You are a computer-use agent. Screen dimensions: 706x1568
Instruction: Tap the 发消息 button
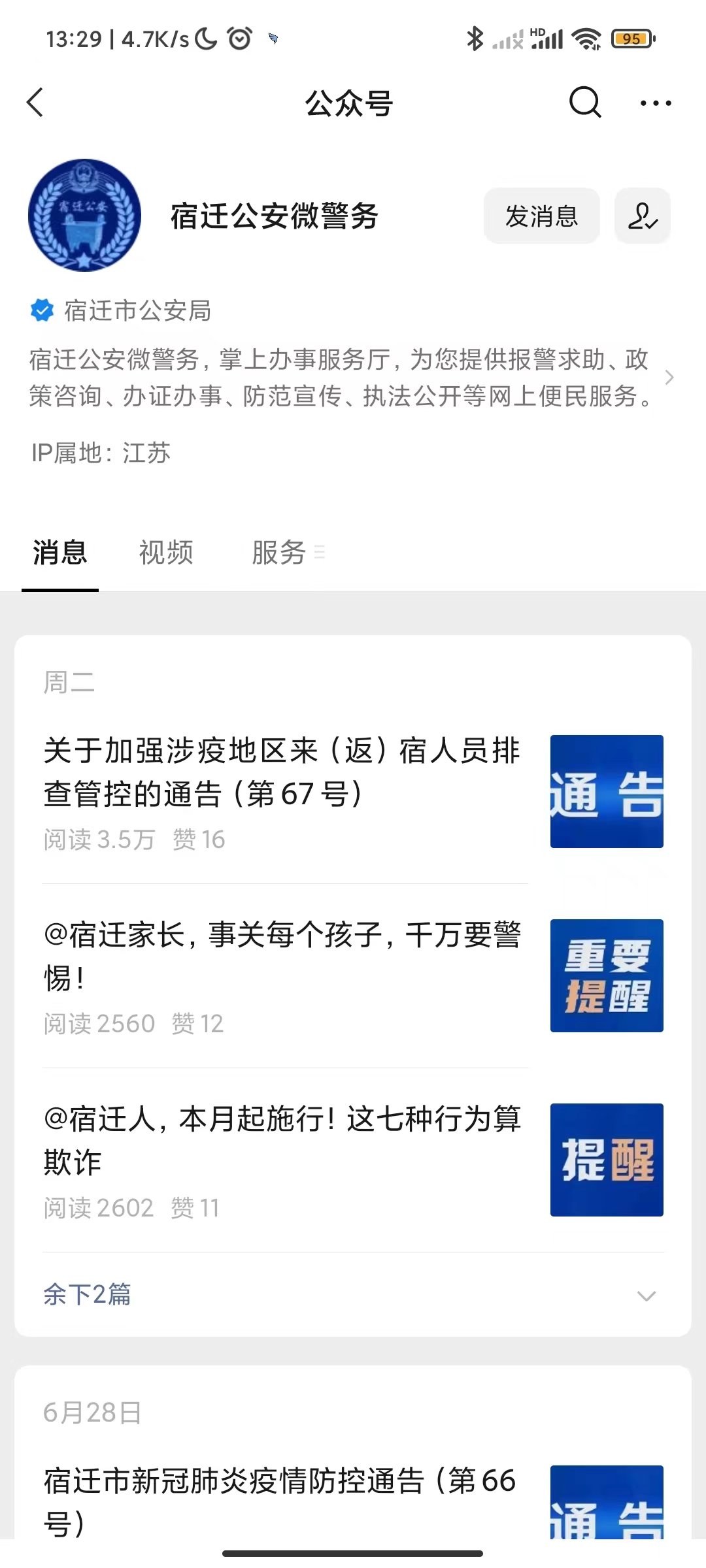(541, 216)
